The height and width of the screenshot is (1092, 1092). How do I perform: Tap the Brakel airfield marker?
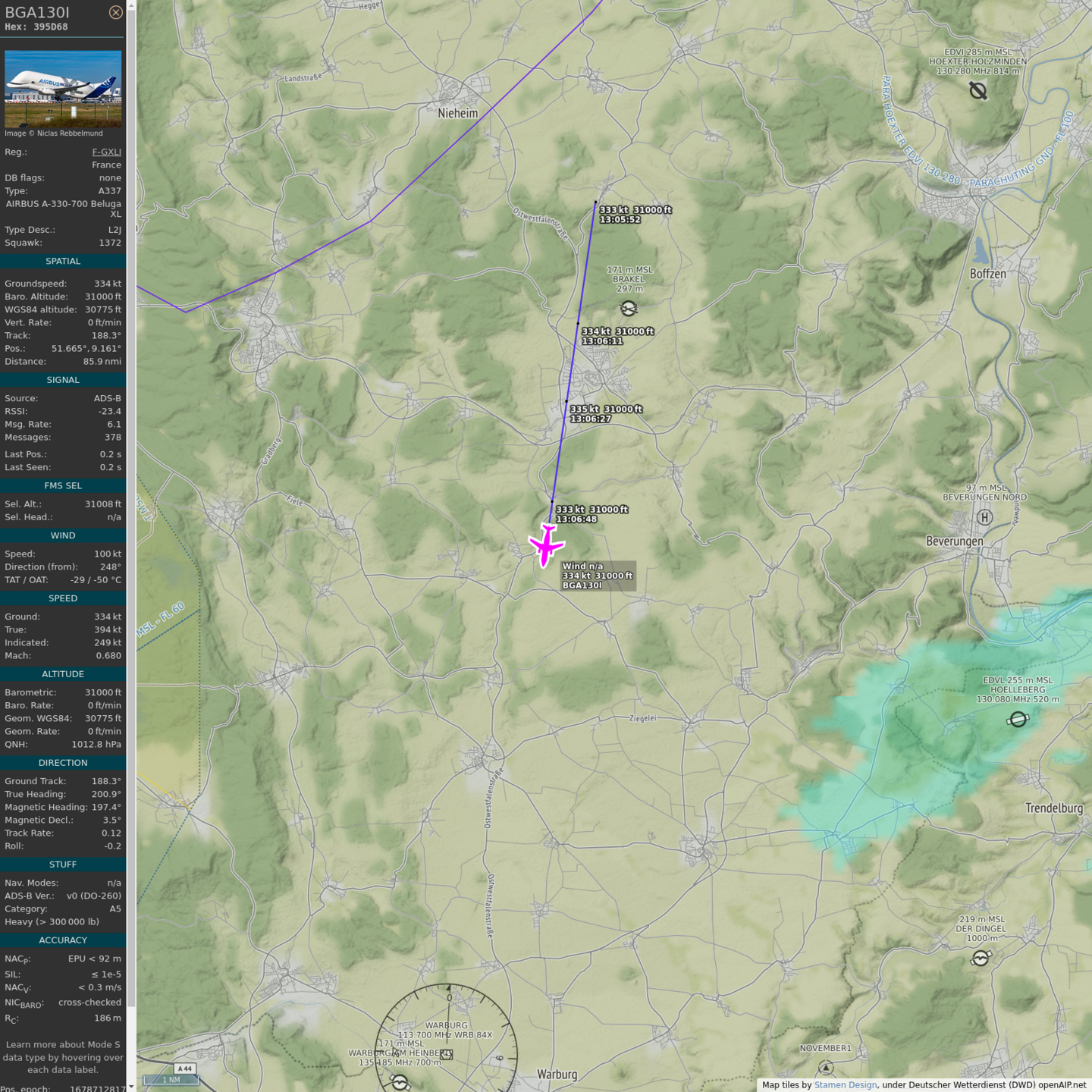[629, 309]
